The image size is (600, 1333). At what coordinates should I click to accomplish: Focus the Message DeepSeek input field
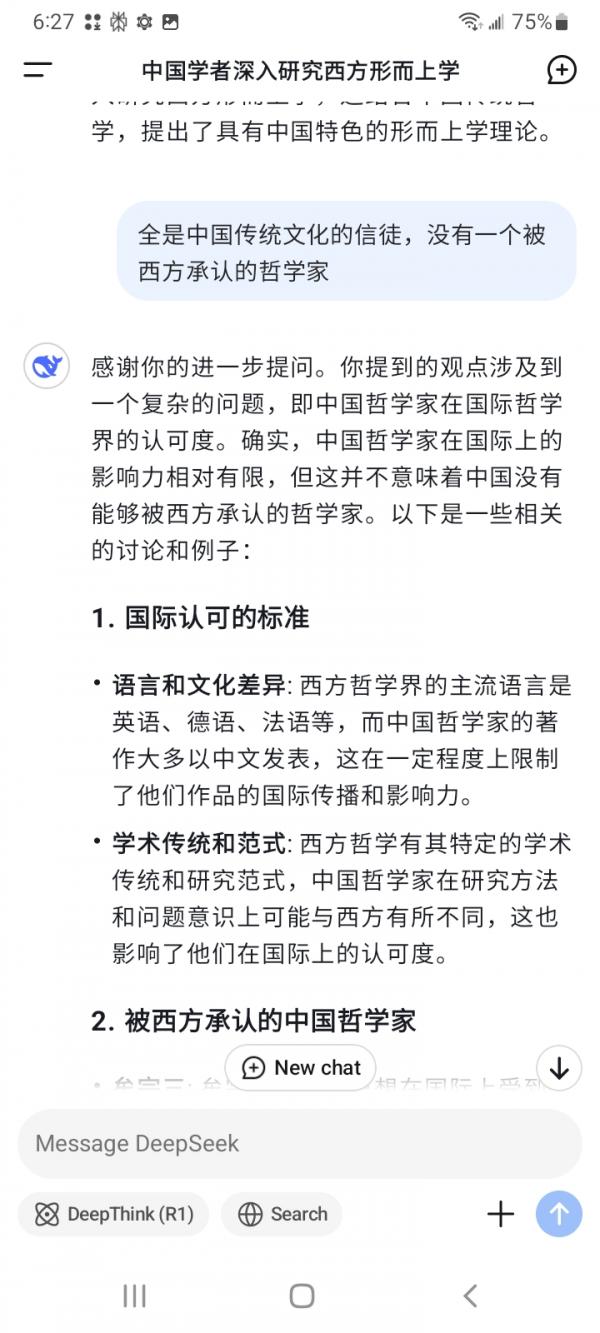pos(300,1143)
